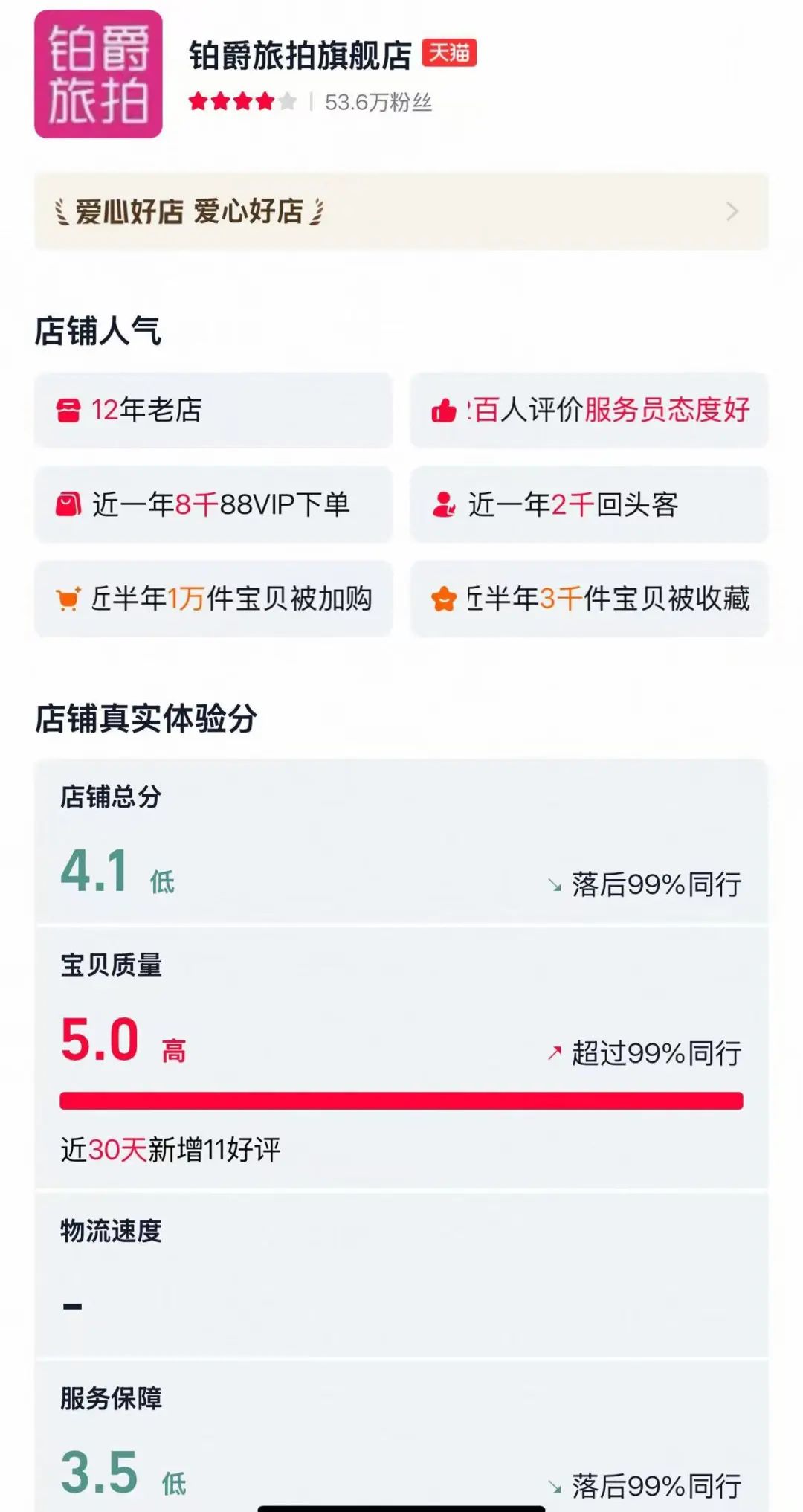
Task: Click the person icon on the 回头客 card
Action: [x=445, y=504]
